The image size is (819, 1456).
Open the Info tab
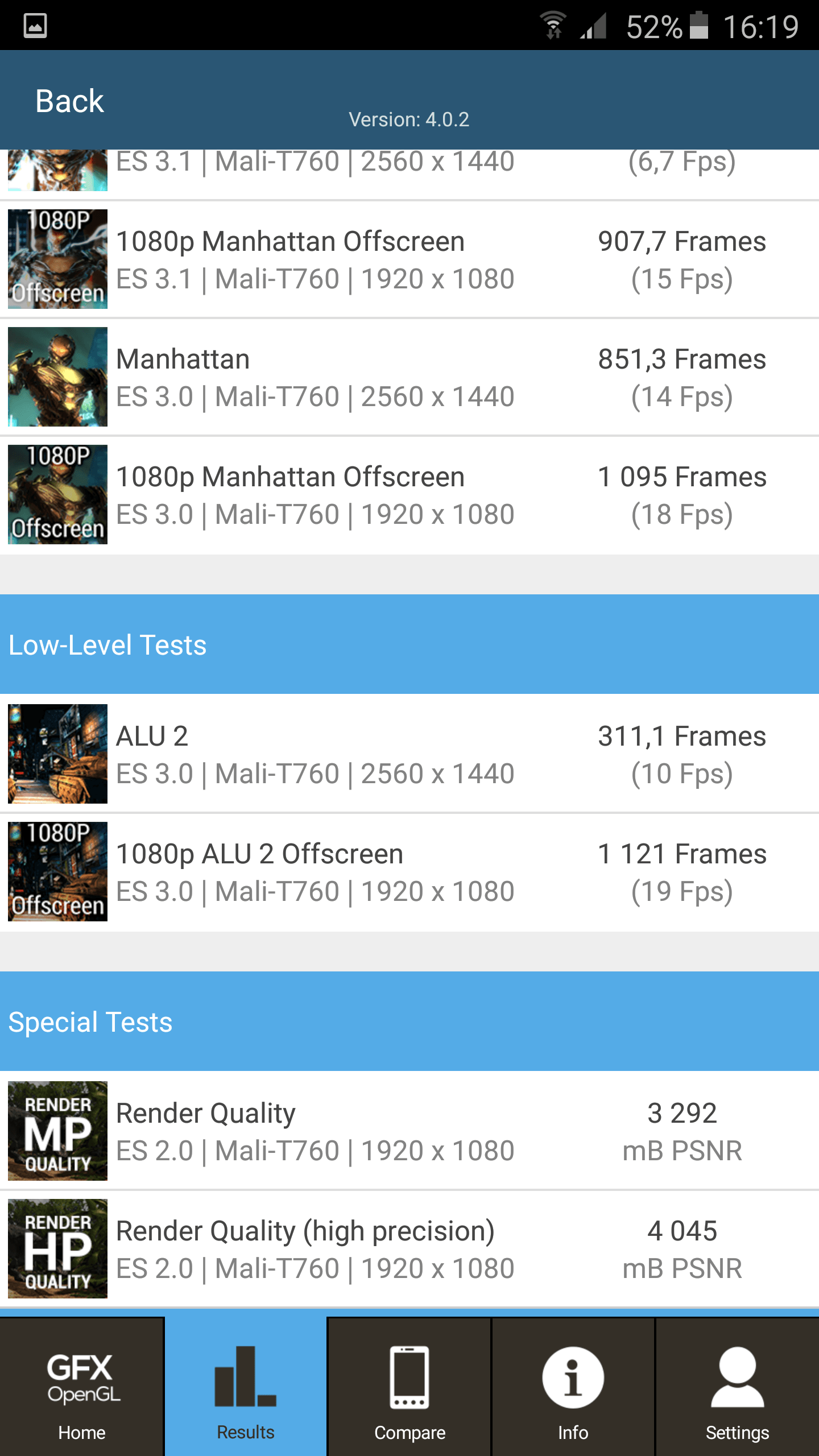coord(573,1387)
